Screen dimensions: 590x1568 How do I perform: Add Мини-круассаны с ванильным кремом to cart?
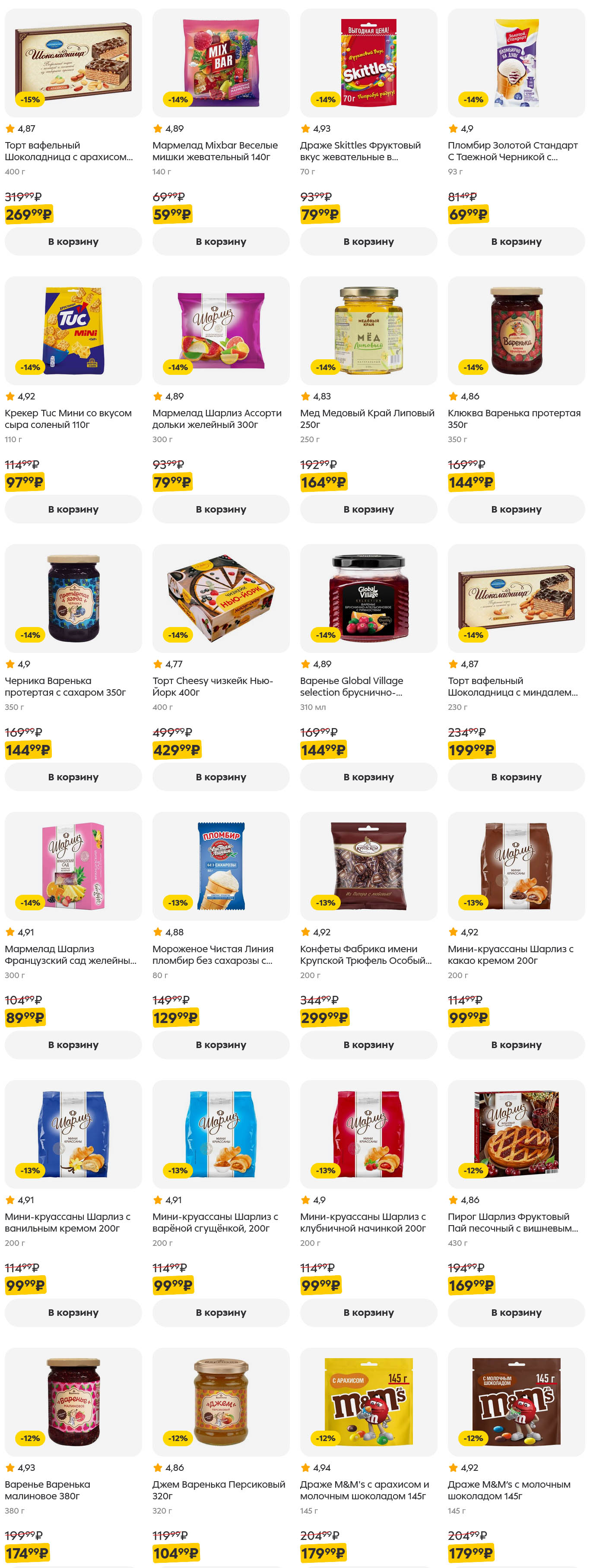73,1313
